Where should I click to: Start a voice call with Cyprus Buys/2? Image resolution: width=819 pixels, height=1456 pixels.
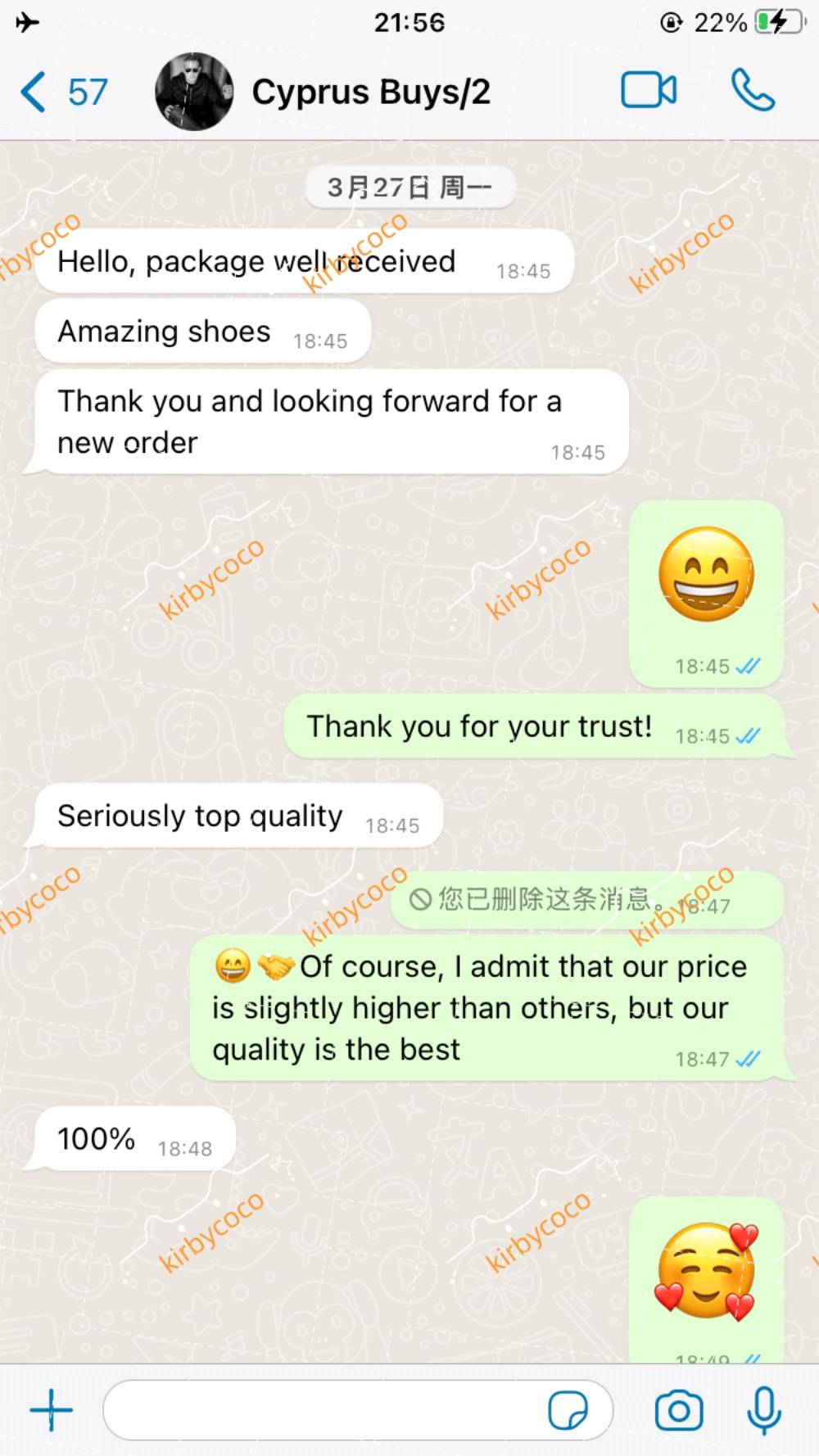tap(753, 90)
